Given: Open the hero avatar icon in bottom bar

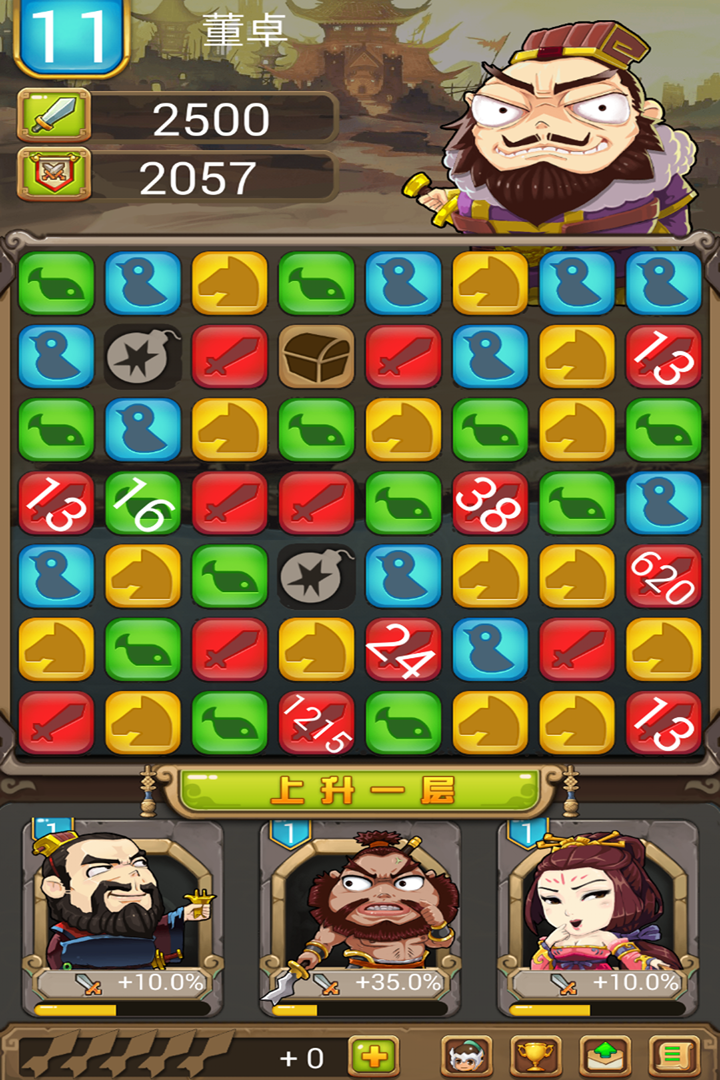Looking at the screenshot, I should pos(467,1055).
